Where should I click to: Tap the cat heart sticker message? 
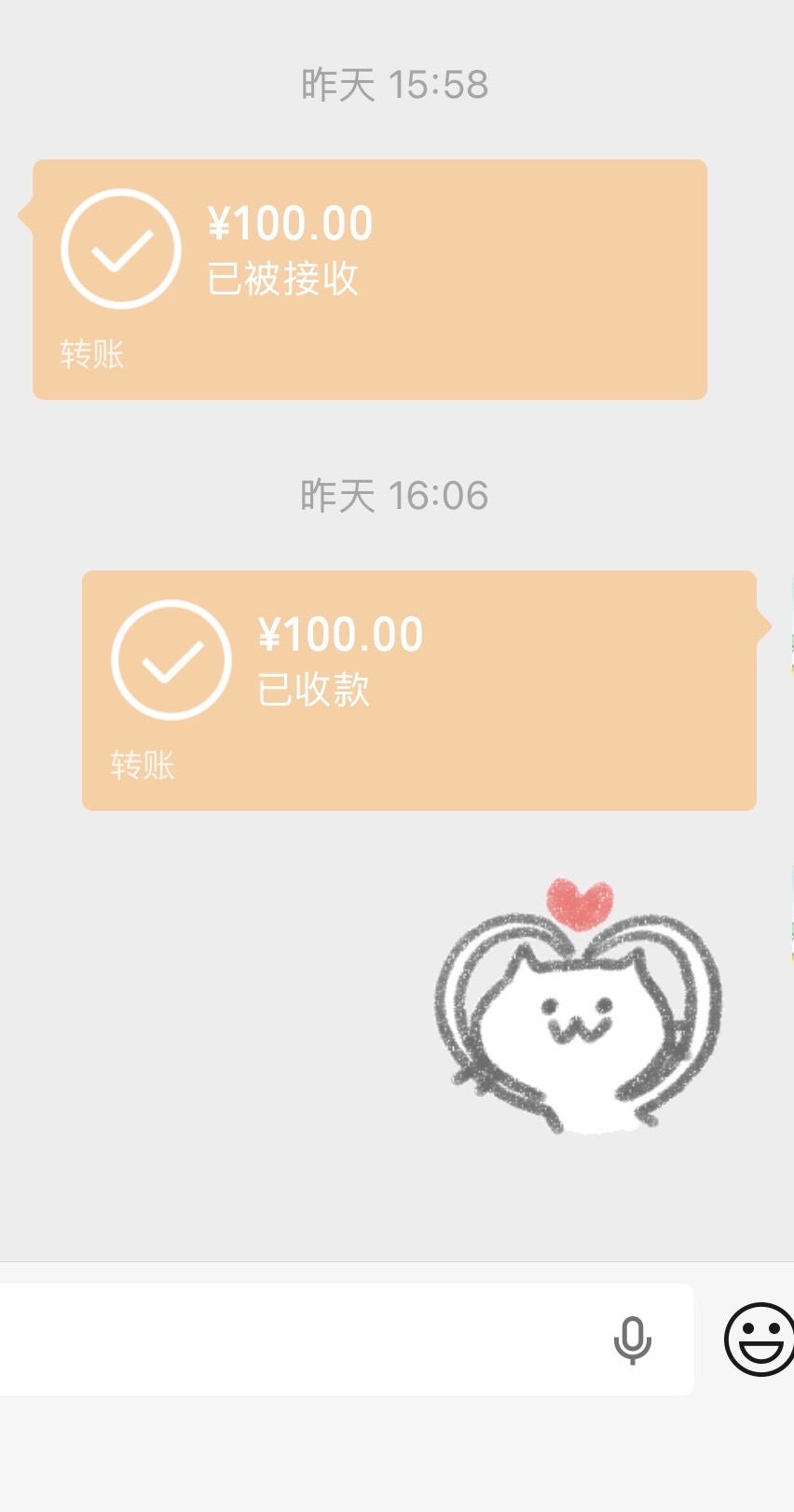[x=578, y=1007]
